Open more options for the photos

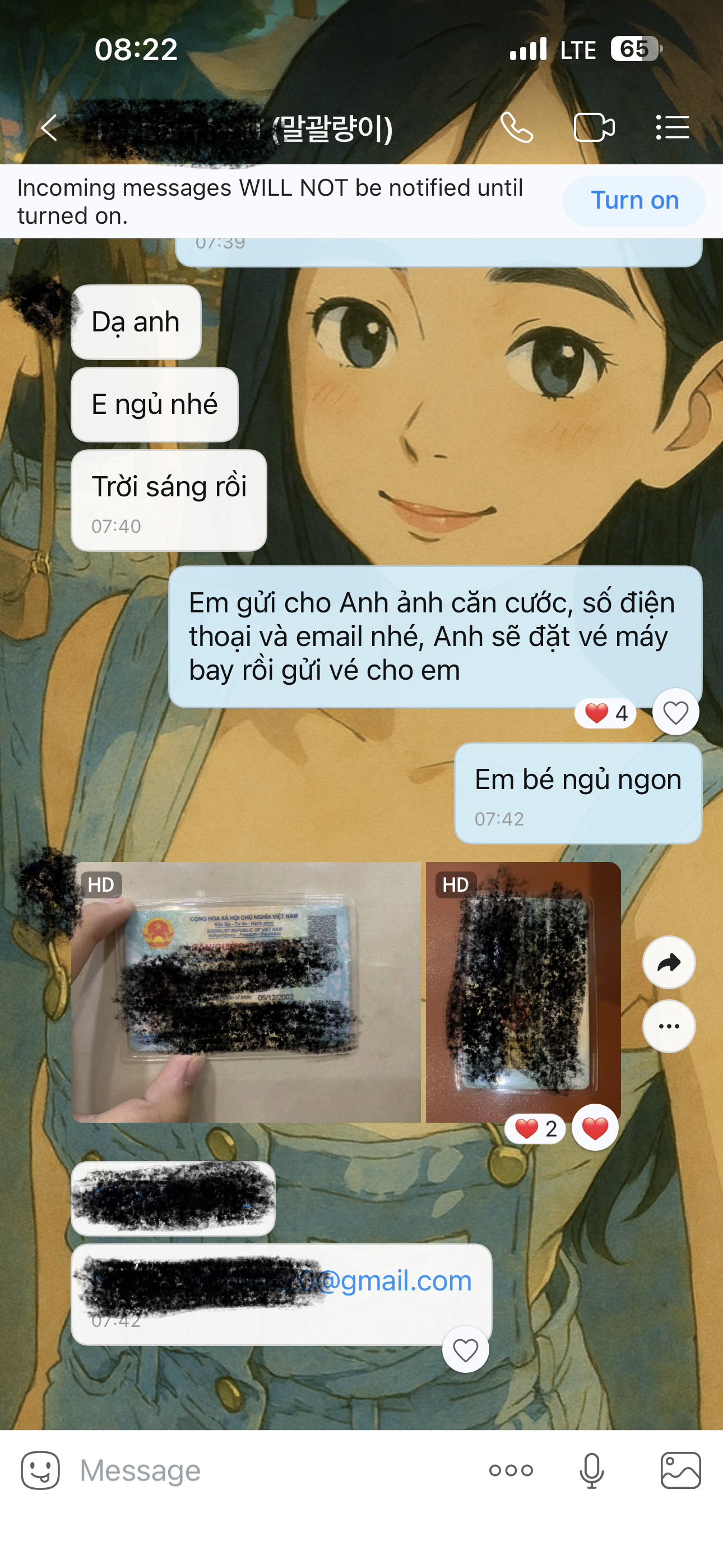click(669, 1026)
